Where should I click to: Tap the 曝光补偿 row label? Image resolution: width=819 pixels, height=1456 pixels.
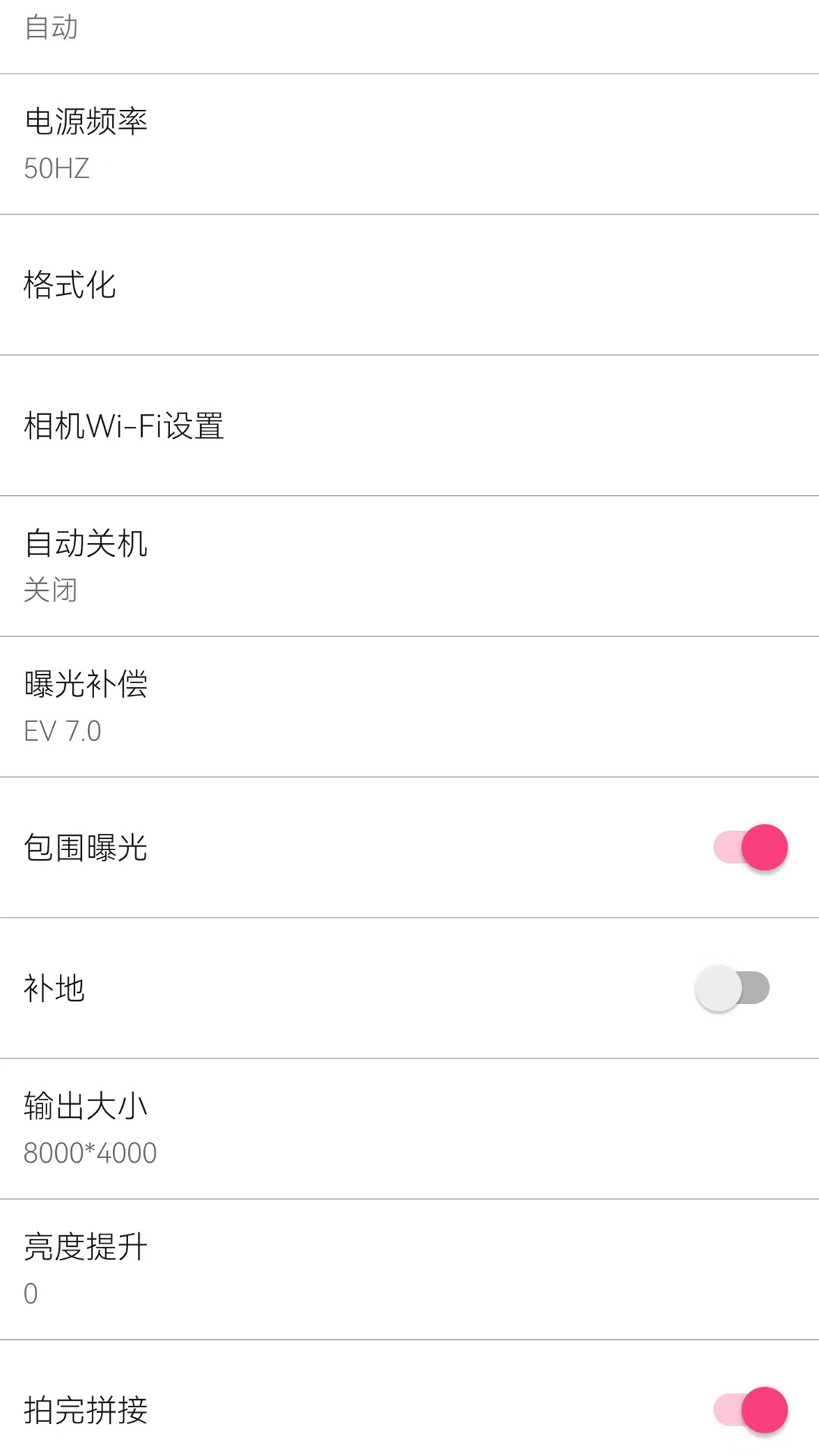coord(85,684)
